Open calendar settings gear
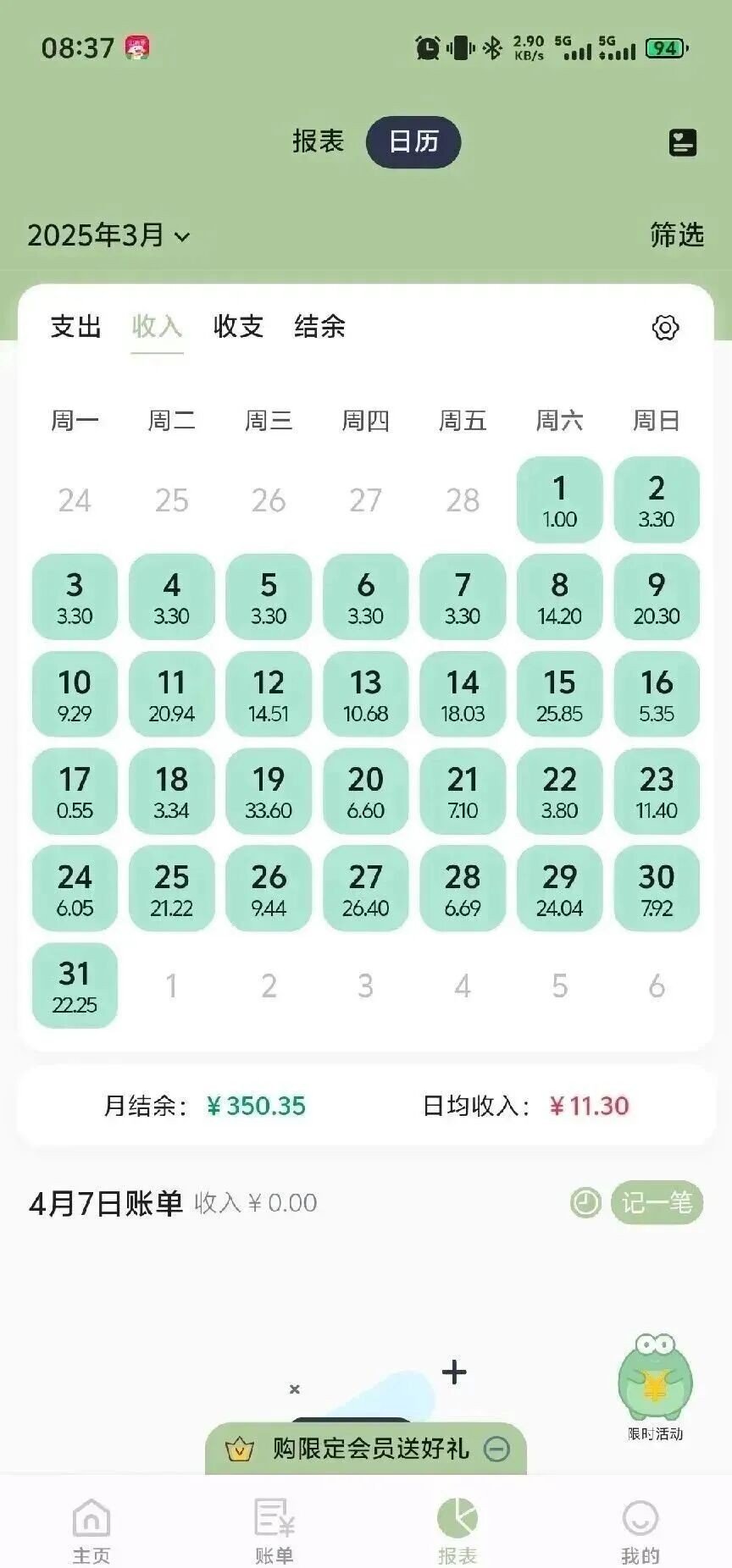 tap(666, 328)
